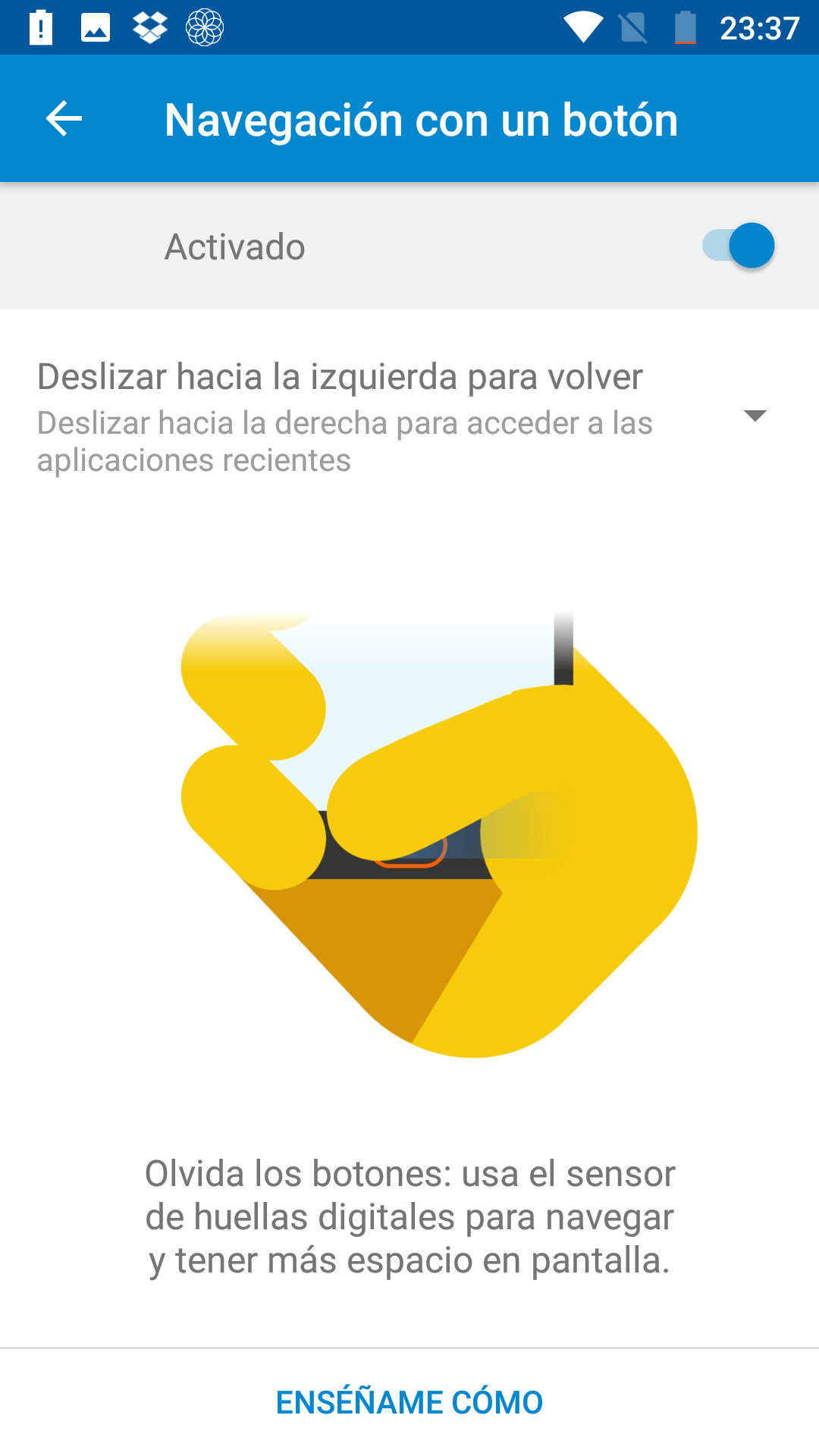Screen dimensions: 819x1456
Task: Turn off the Activado switch
Action: [738, 246]
